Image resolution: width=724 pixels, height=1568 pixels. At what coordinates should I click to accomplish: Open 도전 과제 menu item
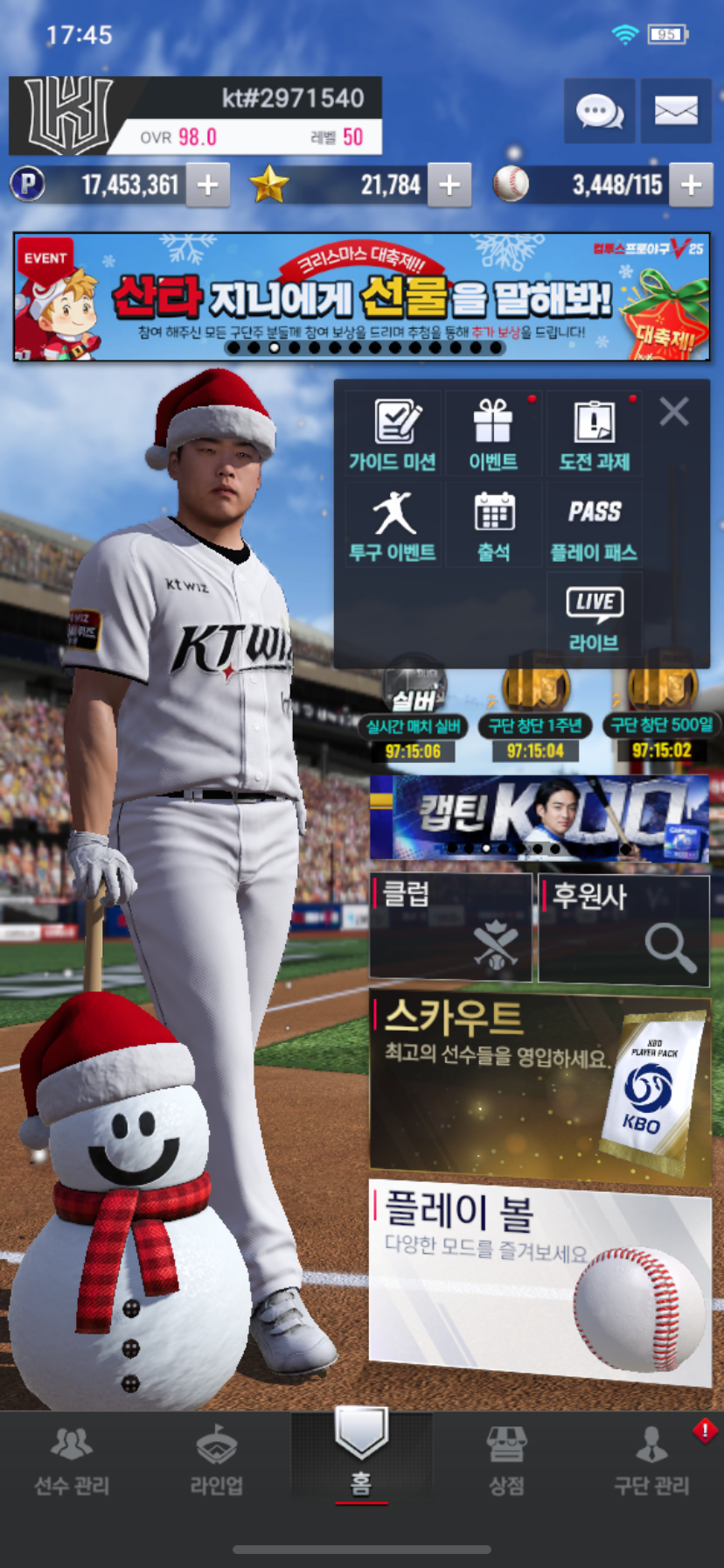594,435
